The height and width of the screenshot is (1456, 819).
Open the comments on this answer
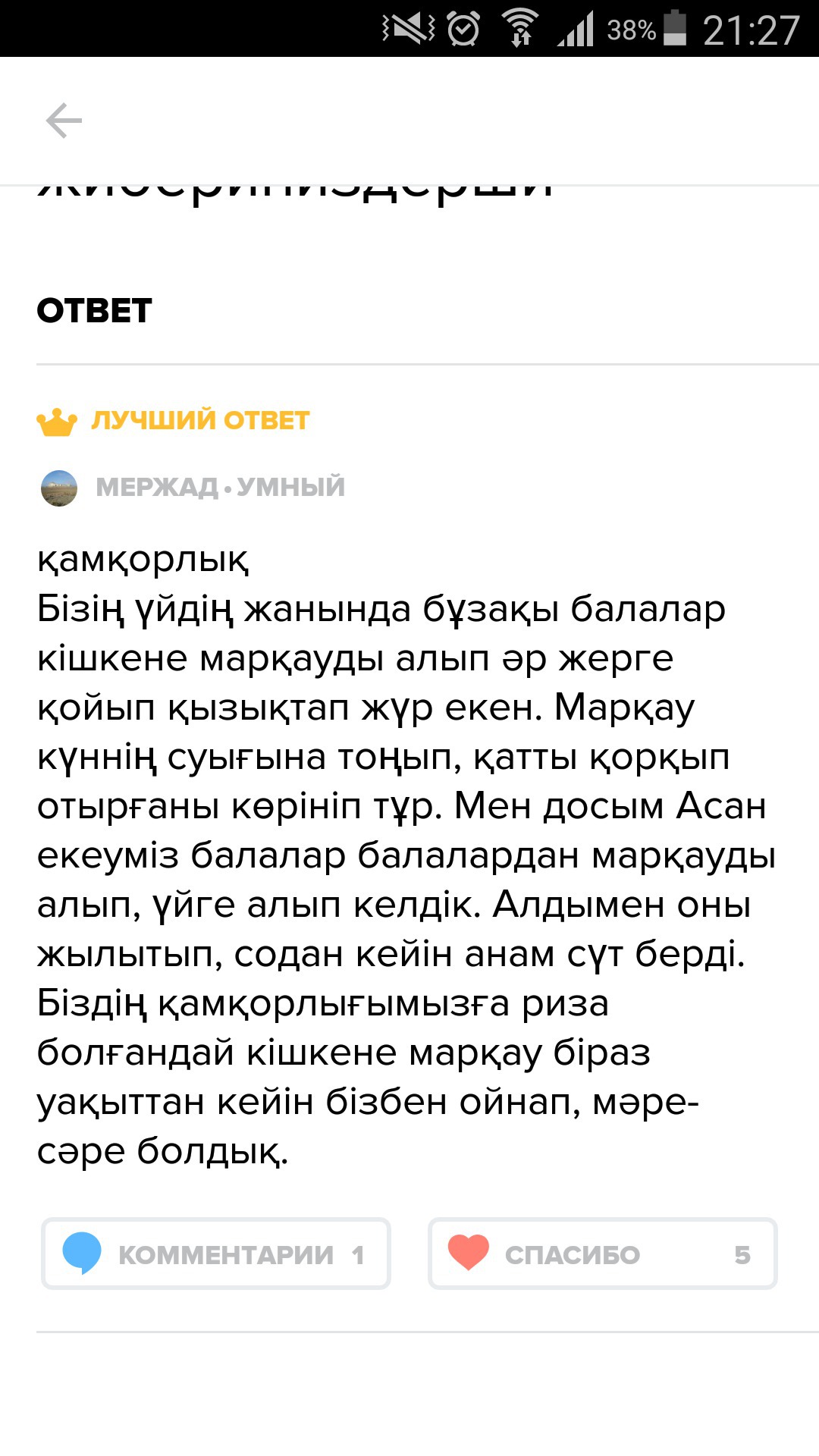pyautogui.click(x=216, y=1254)
